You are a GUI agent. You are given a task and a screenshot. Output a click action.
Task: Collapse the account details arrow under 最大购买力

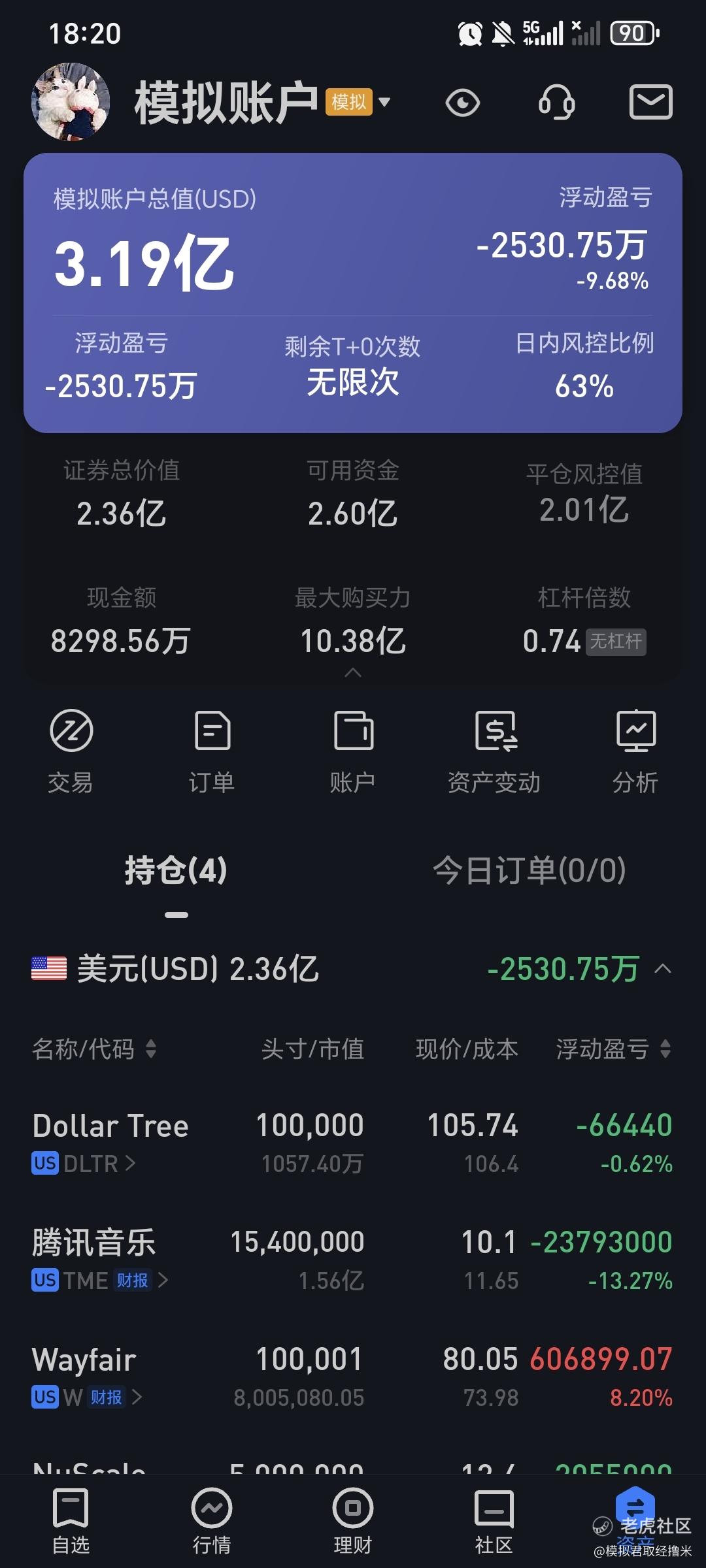pyautogui.click(x=353, y=672)
